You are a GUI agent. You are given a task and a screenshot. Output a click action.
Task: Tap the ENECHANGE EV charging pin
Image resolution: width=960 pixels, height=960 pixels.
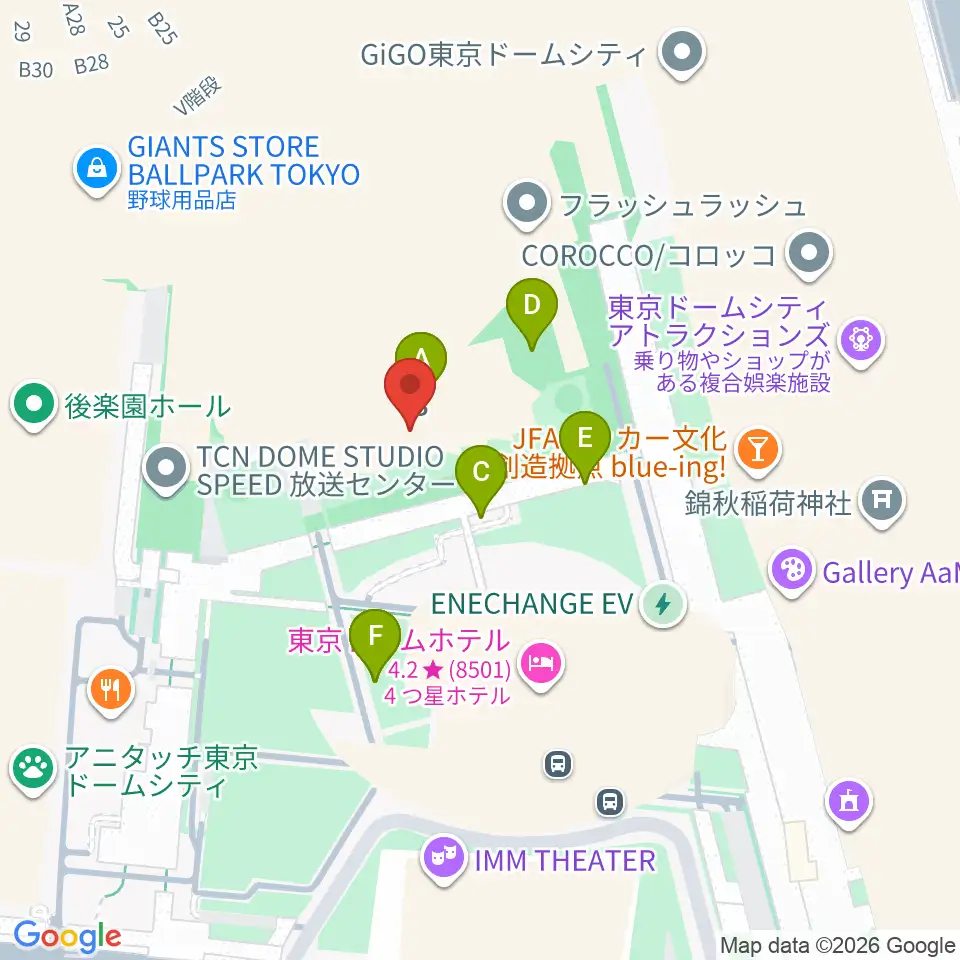[x=663, y=604]
